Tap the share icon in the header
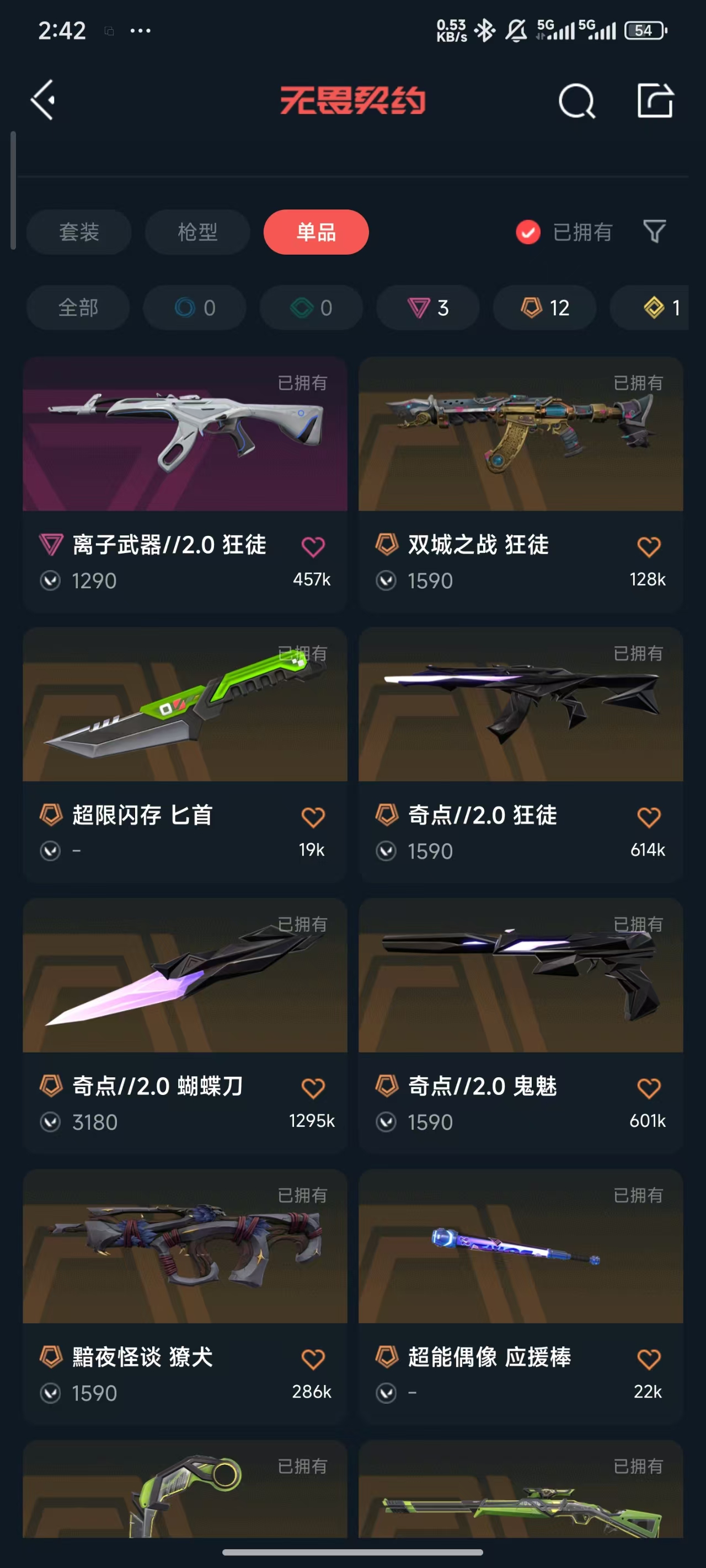706x1568 pixels. coord(655,100)
